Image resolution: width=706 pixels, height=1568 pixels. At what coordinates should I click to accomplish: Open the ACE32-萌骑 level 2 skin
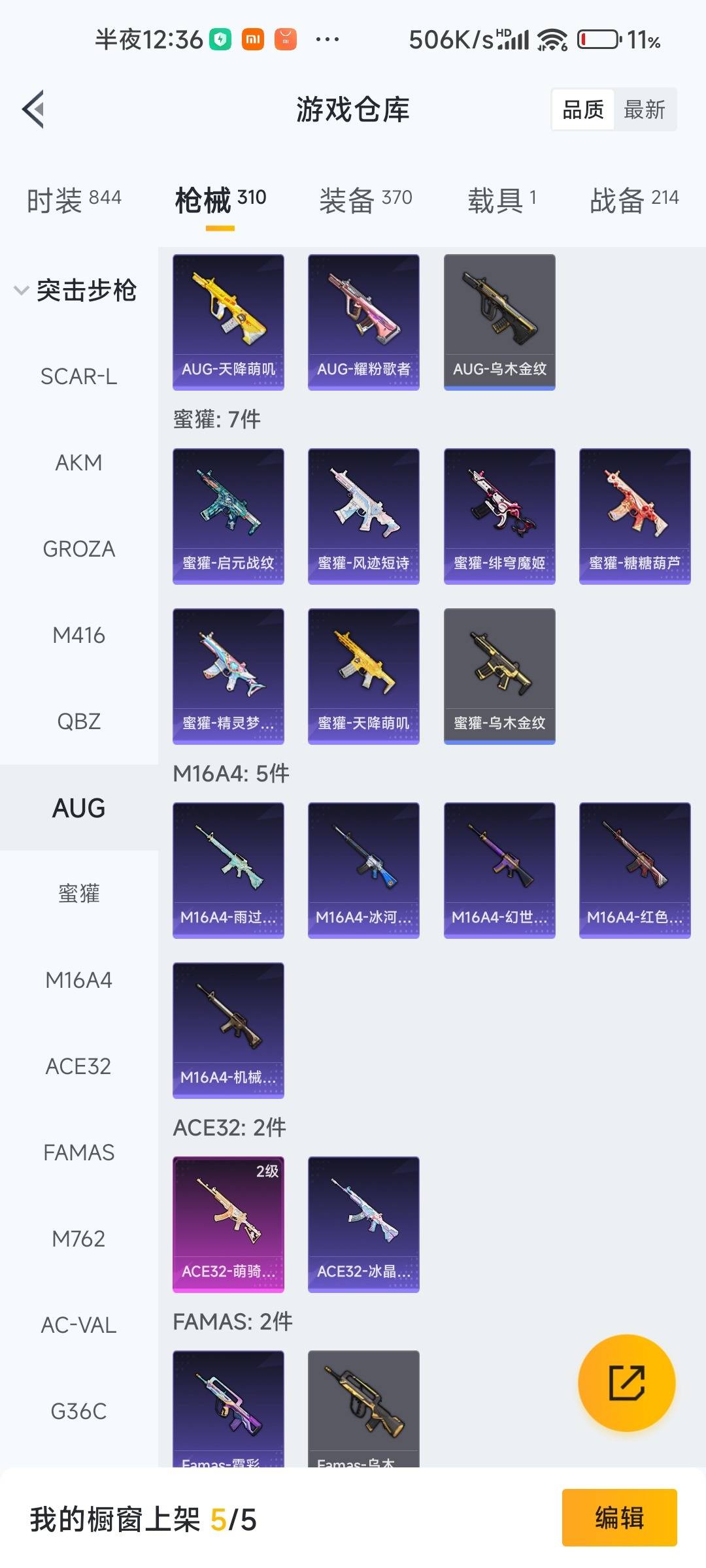point(228,1224)
